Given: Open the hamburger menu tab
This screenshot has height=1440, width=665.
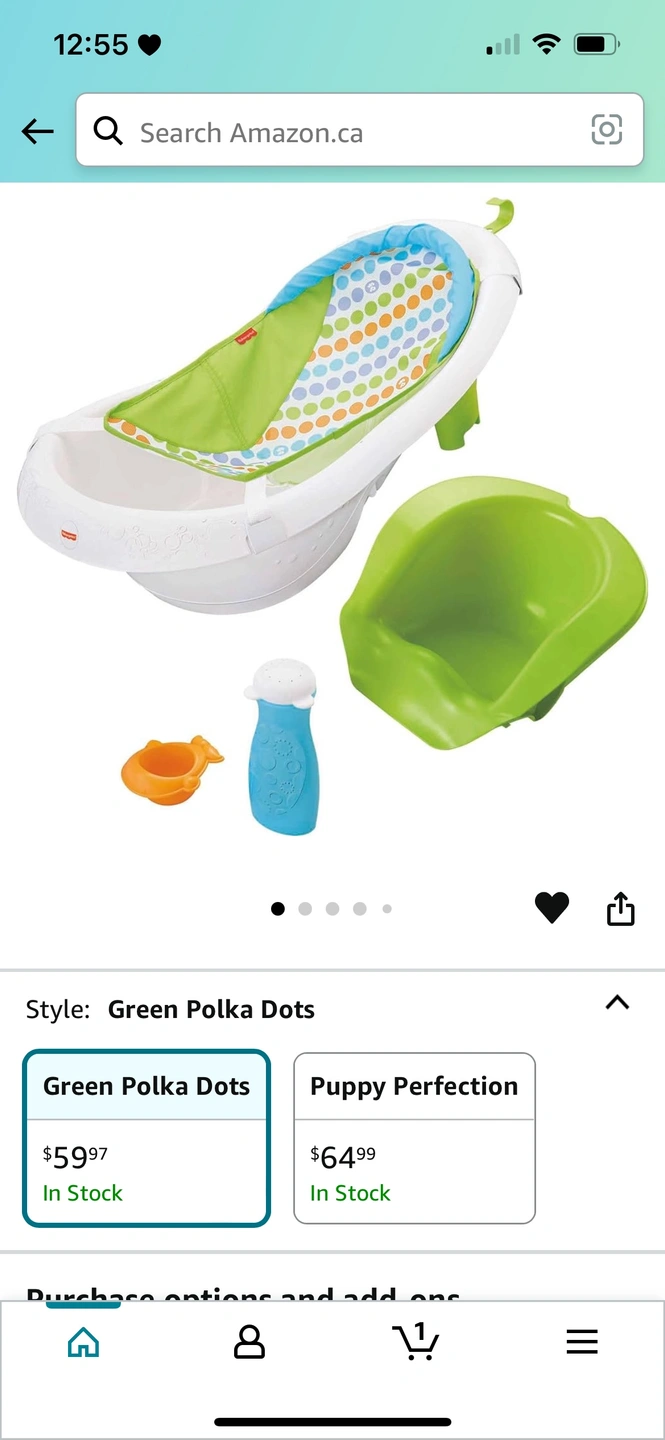Looking at the screenshot, I should pos(581,1342).
